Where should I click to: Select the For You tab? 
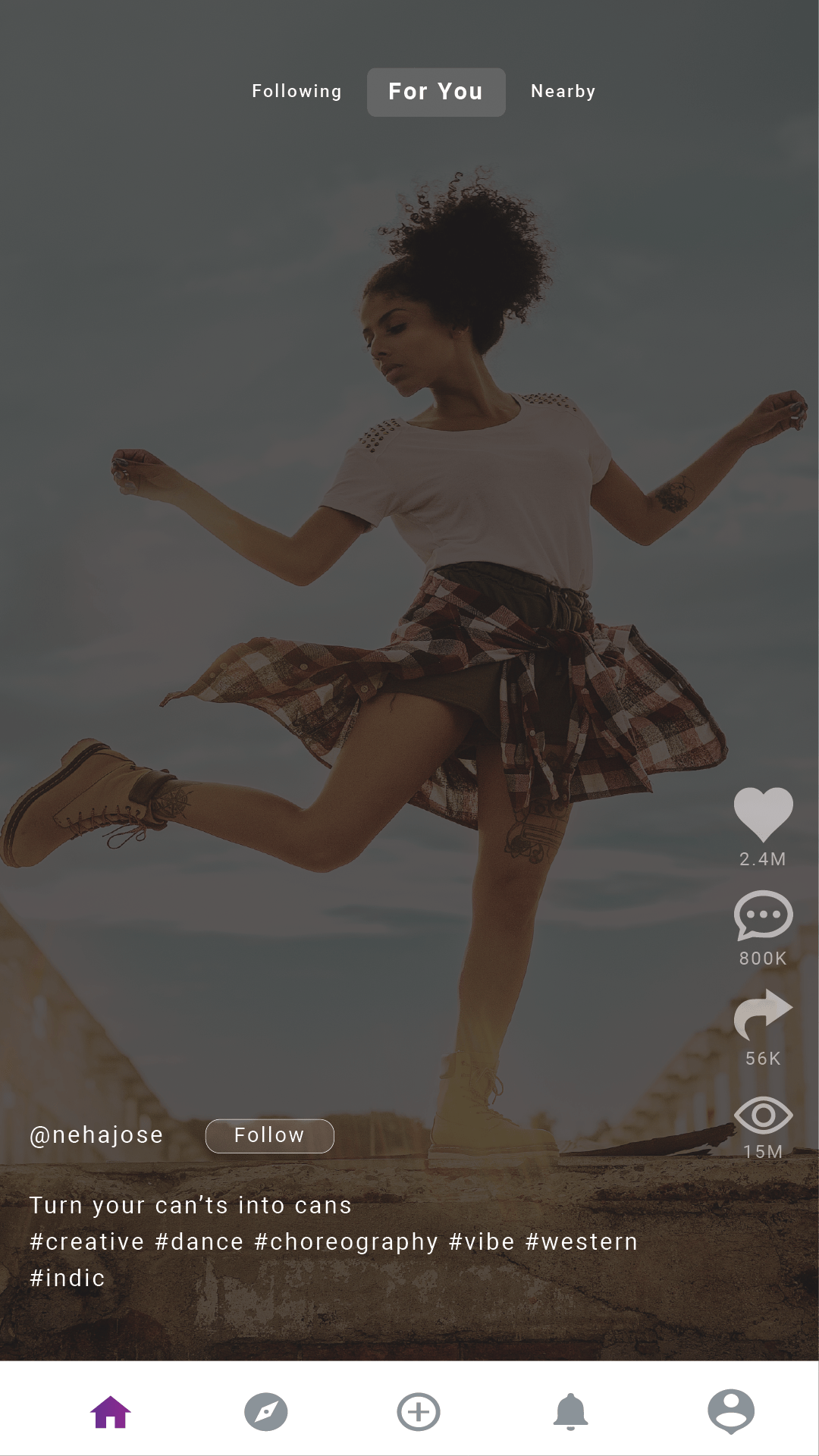436,92
